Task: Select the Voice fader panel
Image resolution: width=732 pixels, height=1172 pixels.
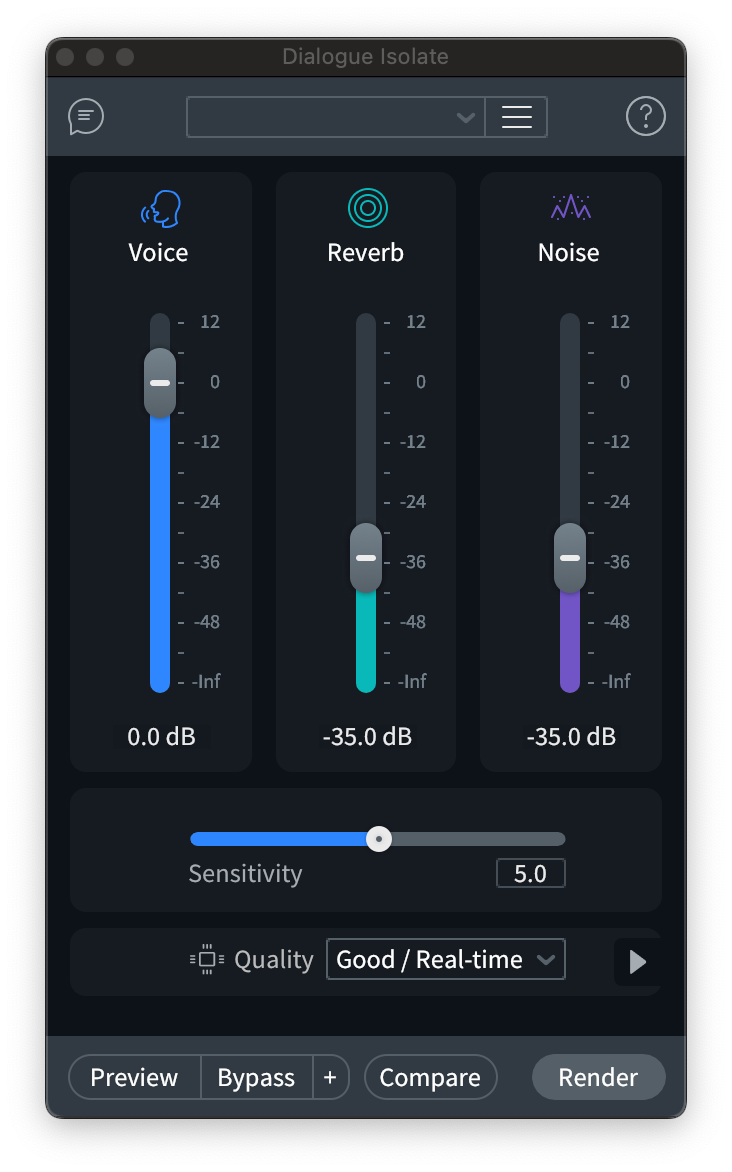Action: click(x=160, y=470)
